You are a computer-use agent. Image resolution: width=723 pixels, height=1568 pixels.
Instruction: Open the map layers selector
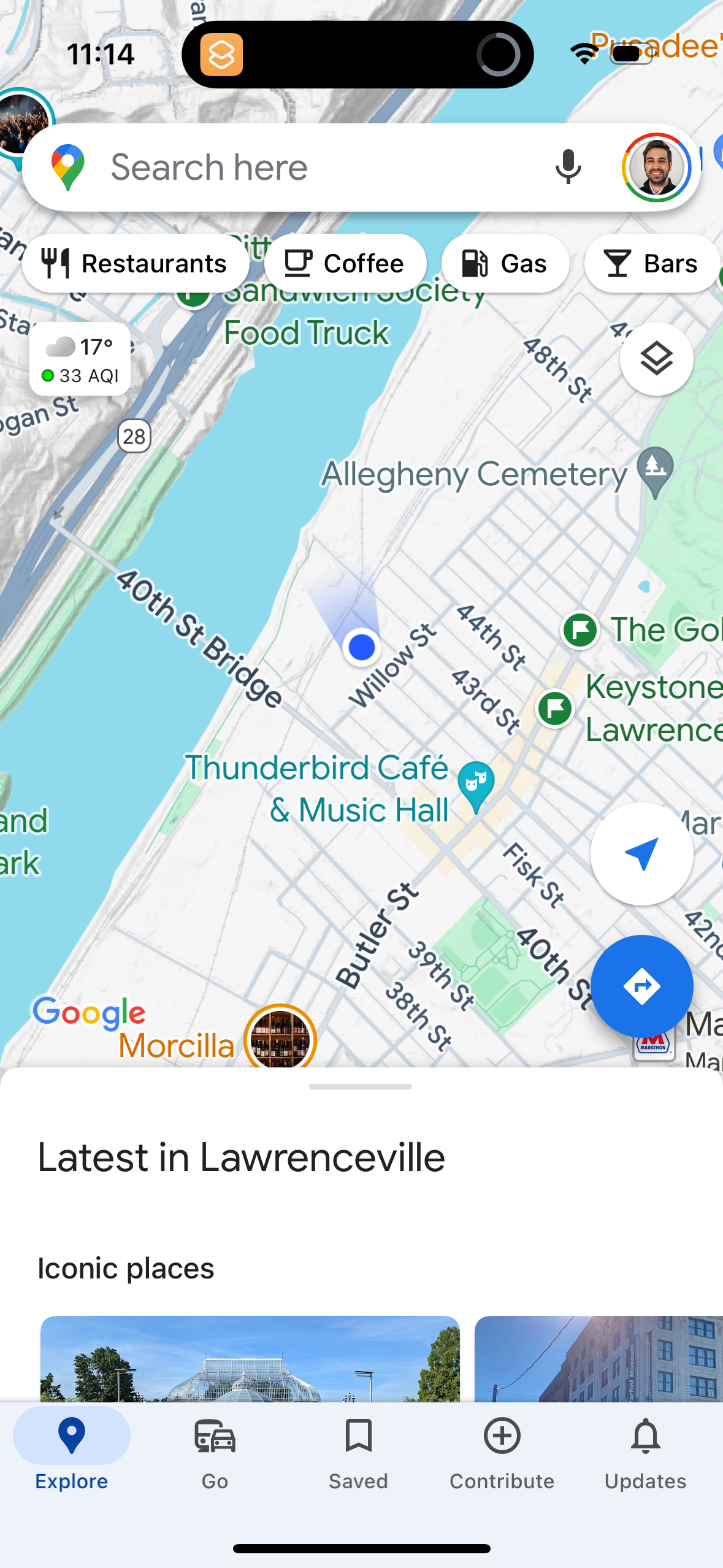[656, 359]
